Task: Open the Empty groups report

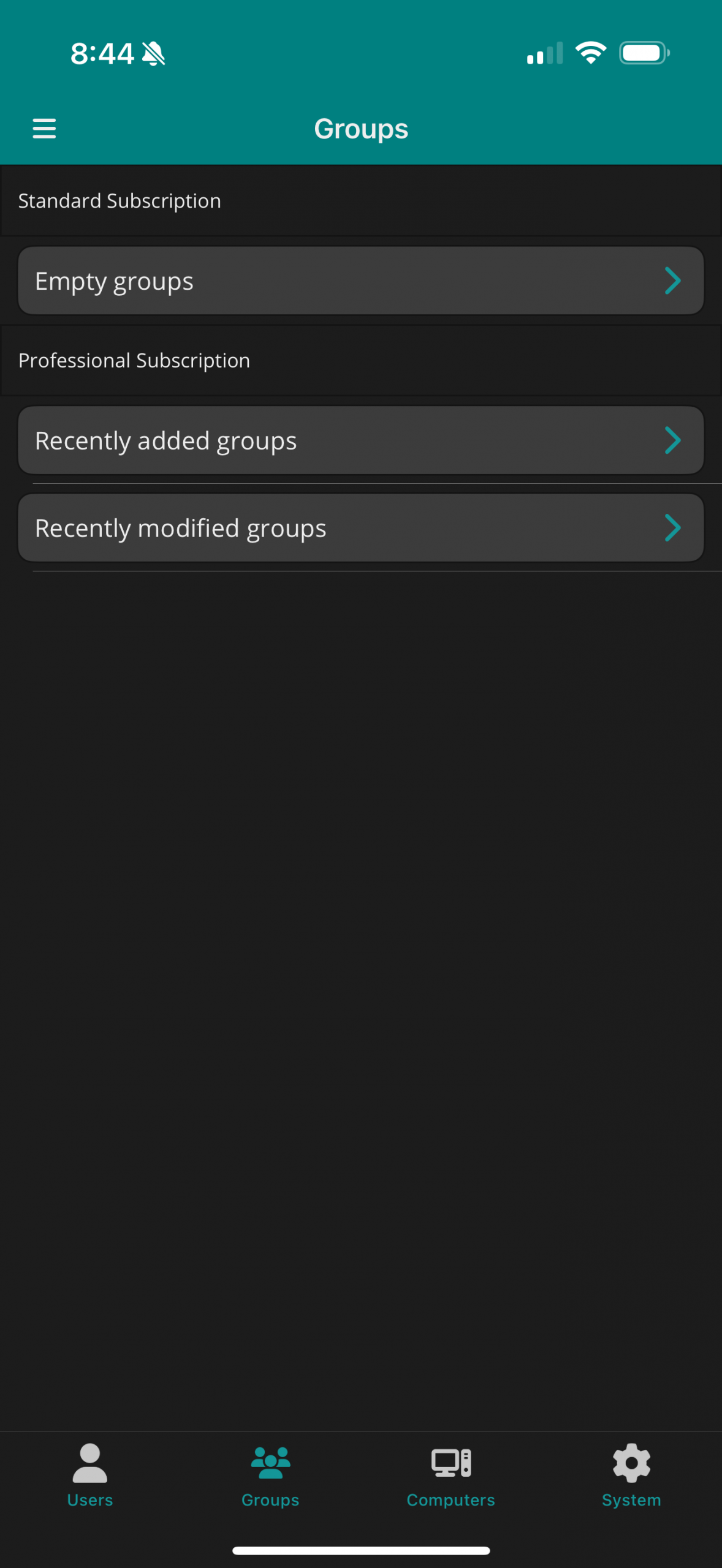Action: (360, 281)
